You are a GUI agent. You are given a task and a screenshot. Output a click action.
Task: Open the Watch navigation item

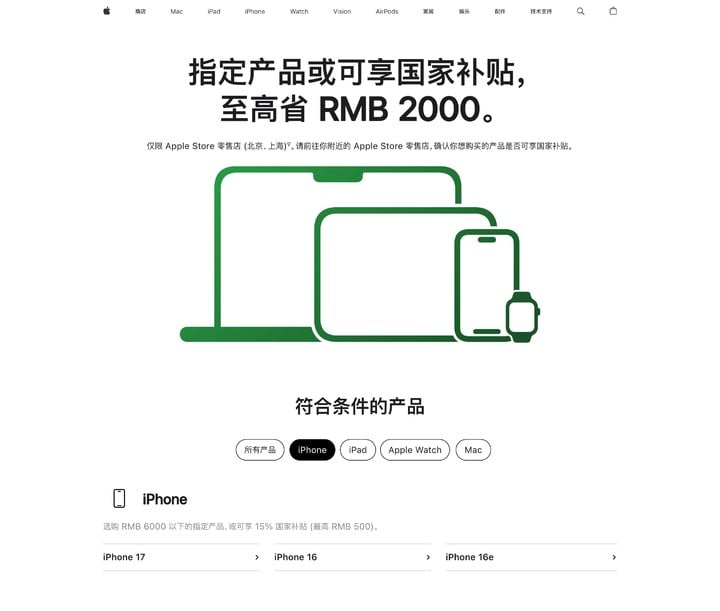299,11
